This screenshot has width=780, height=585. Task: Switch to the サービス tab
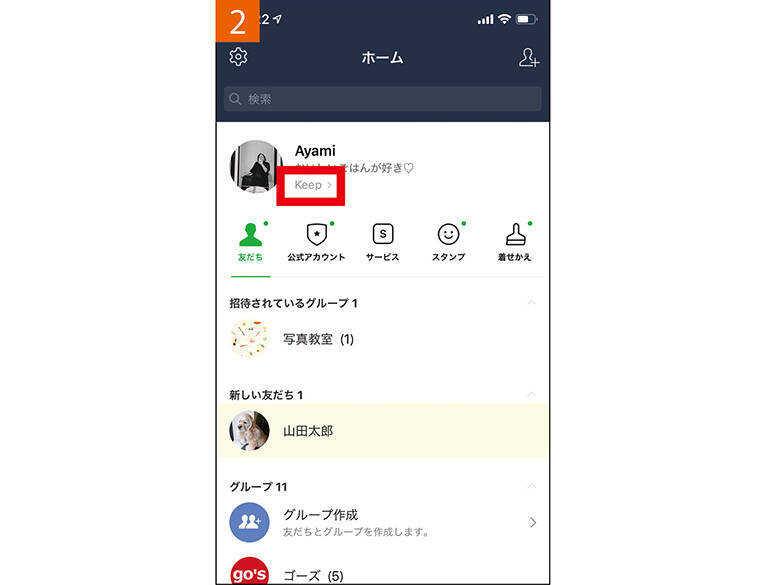pos(383,242)
